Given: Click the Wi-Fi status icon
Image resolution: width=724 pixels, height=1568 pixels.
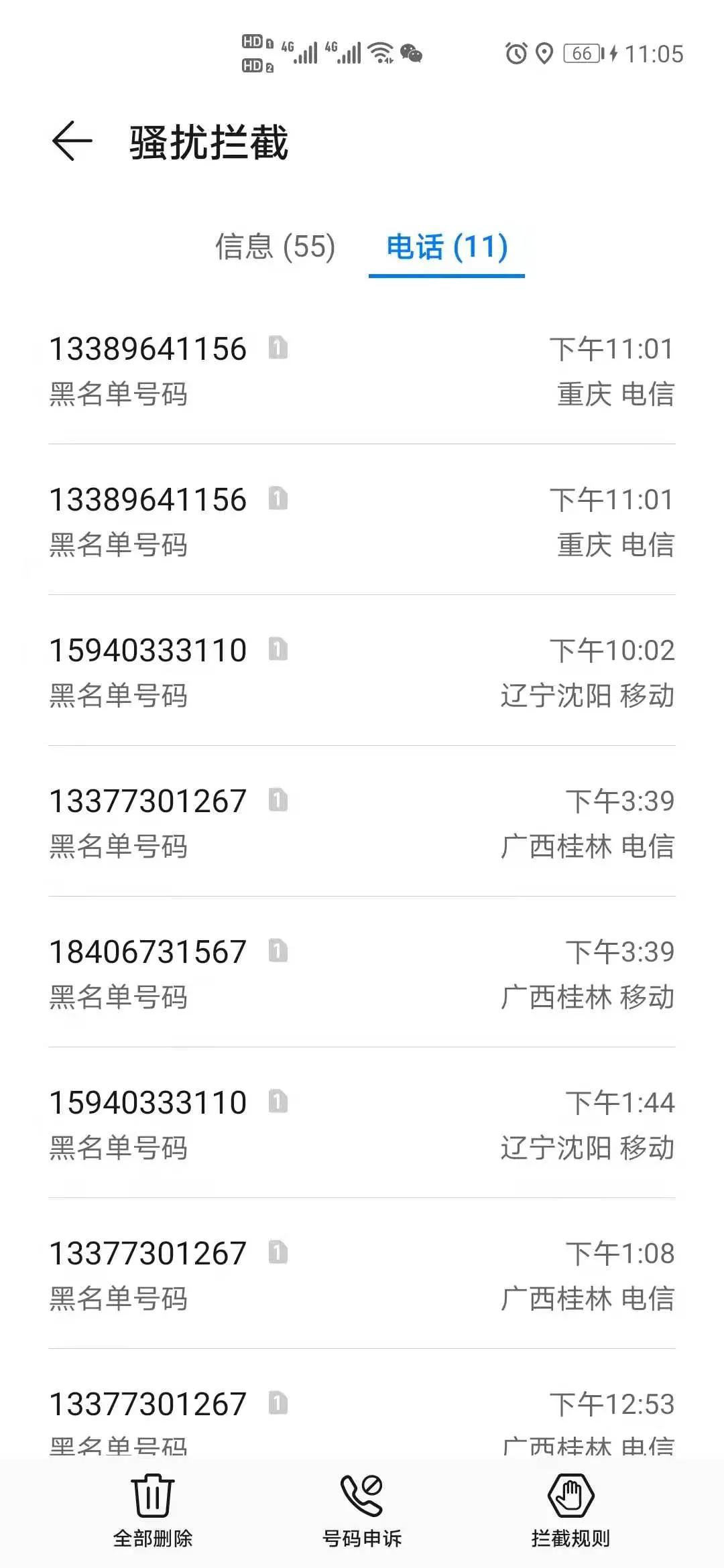Looking at the screenshot, I should [381, 53].
